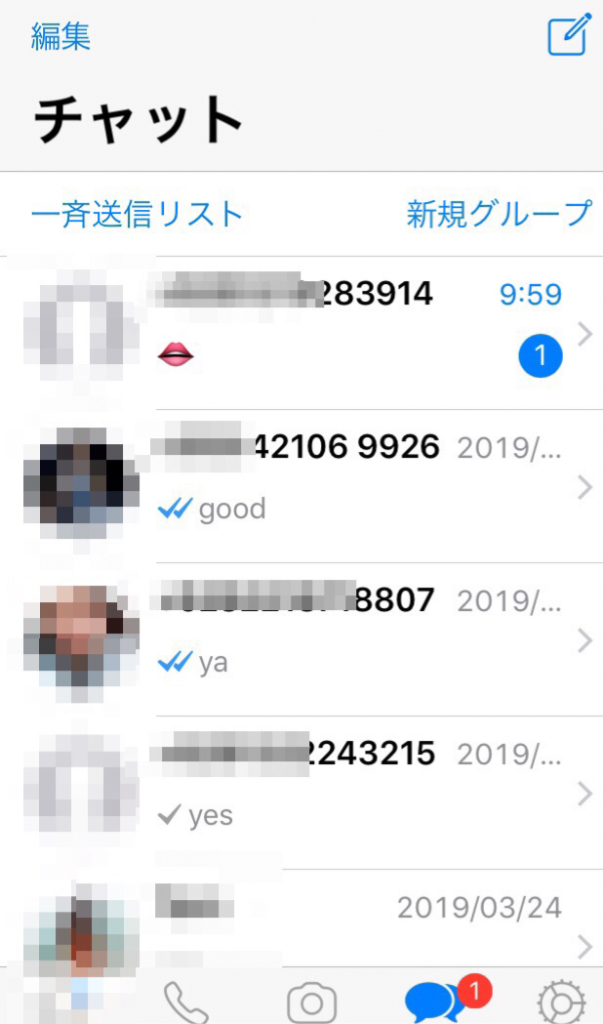Image resolution: width=603 pixels, height=1024 pixels.
Task: Switch to the camera tab
Action: [311, 1002]
